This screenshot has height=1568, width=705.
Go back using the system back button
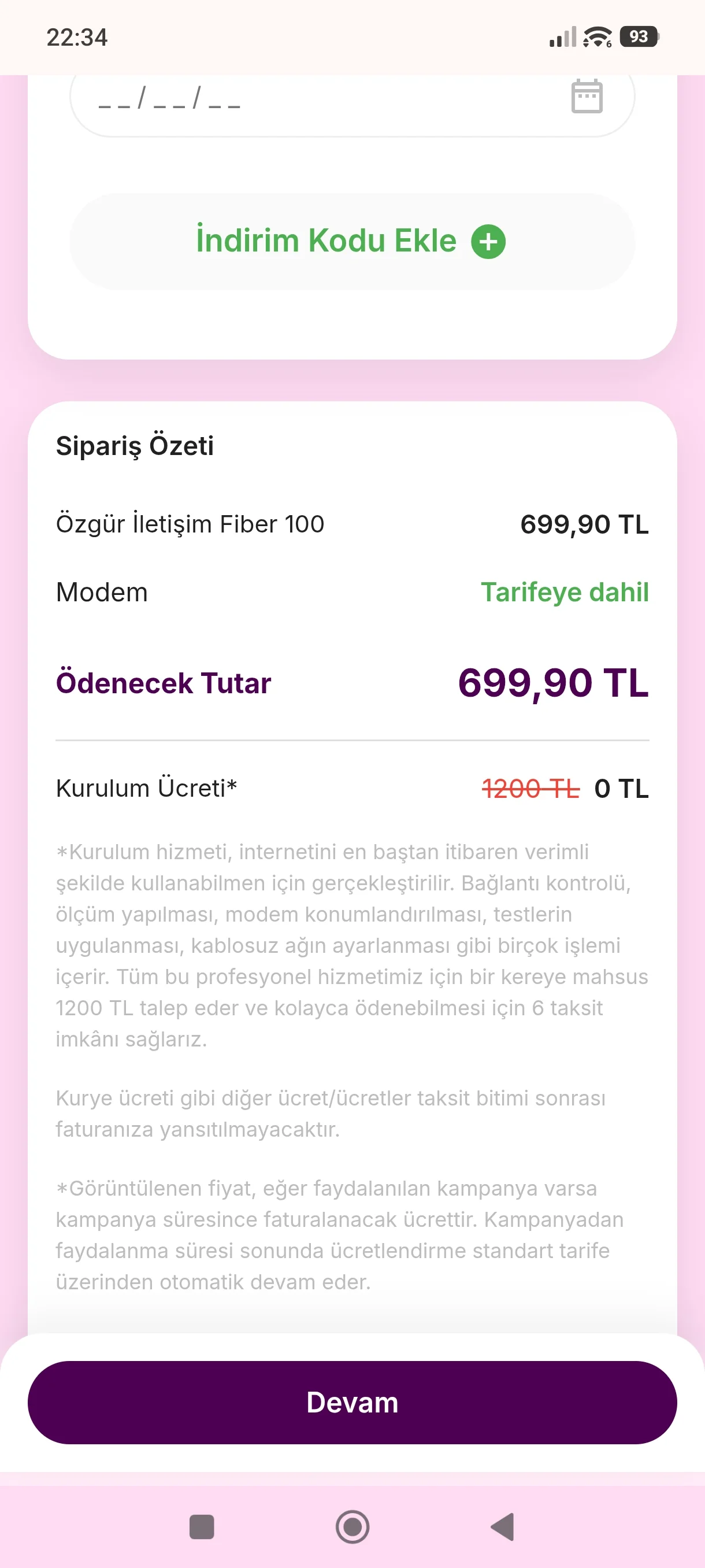point(503,1526)
